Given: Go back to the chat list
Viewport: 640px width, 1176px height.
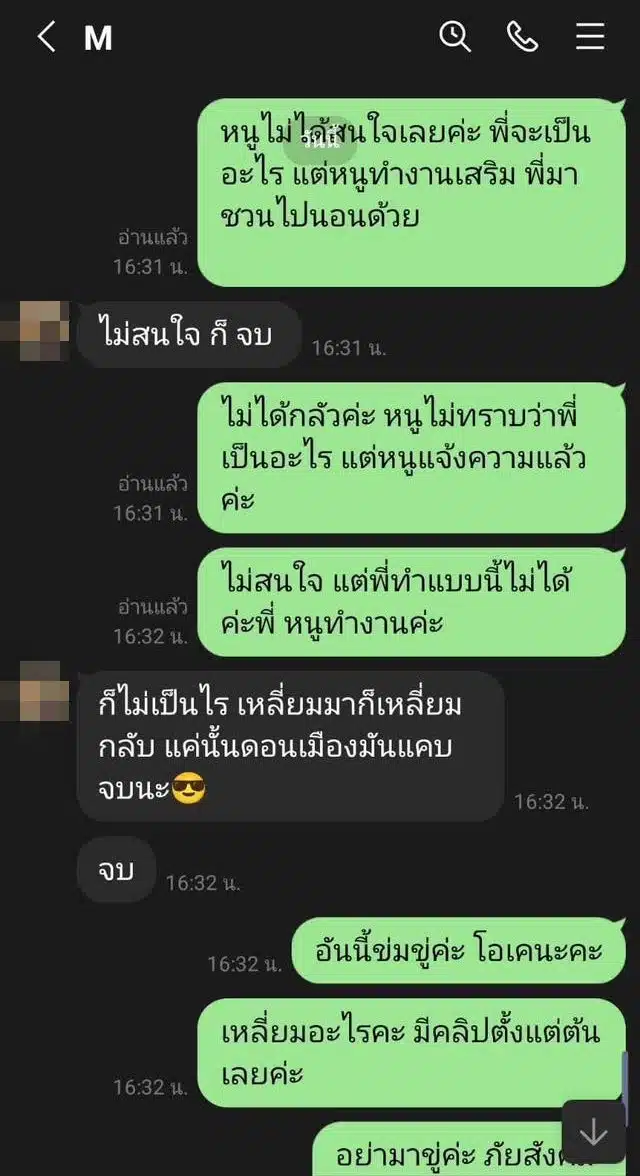Looking at the screenshot, I should click(46, 38).
